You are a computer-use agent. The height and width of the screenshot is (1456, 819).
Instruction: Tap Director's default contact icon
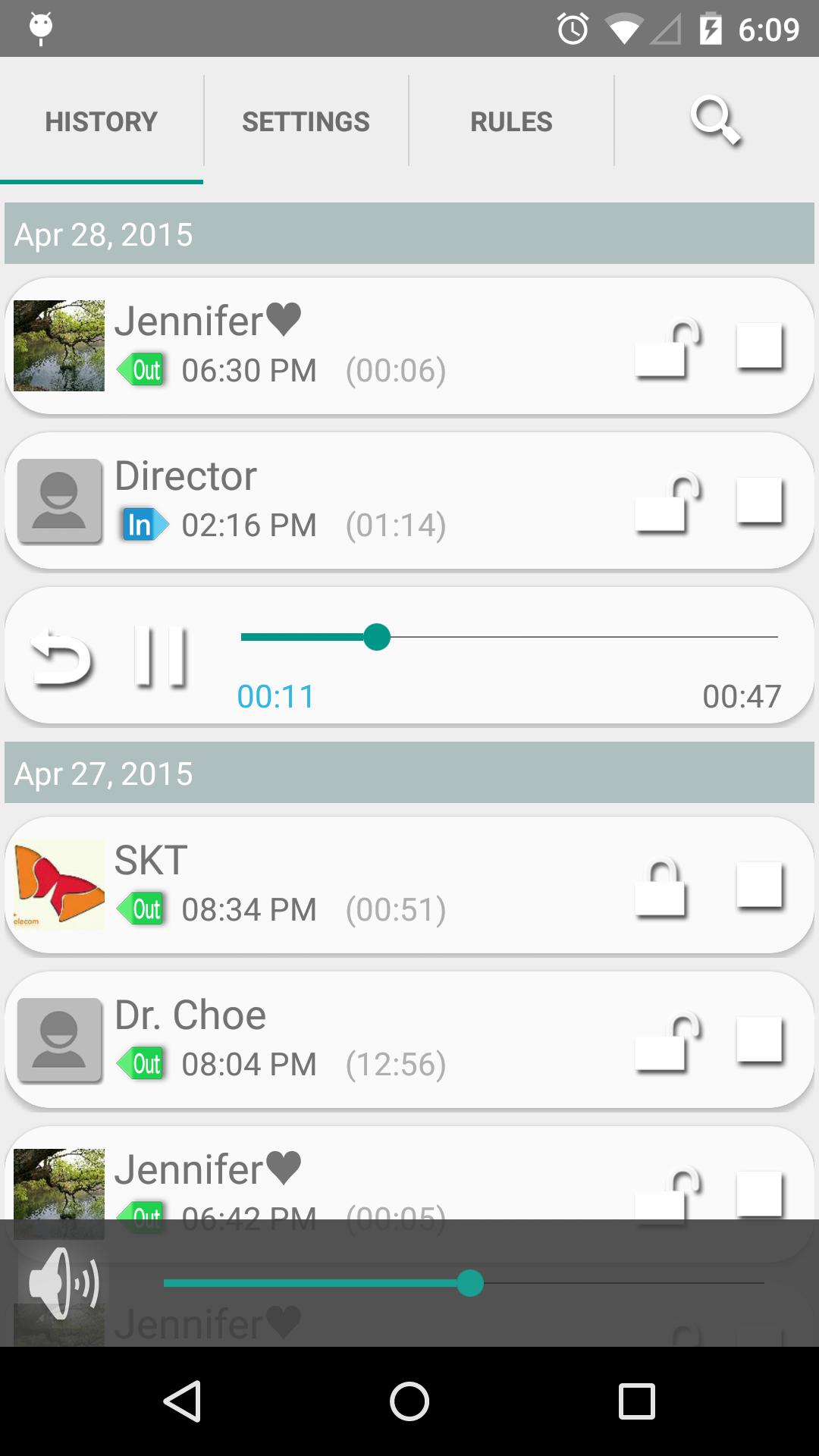click(x=60, y=500)
